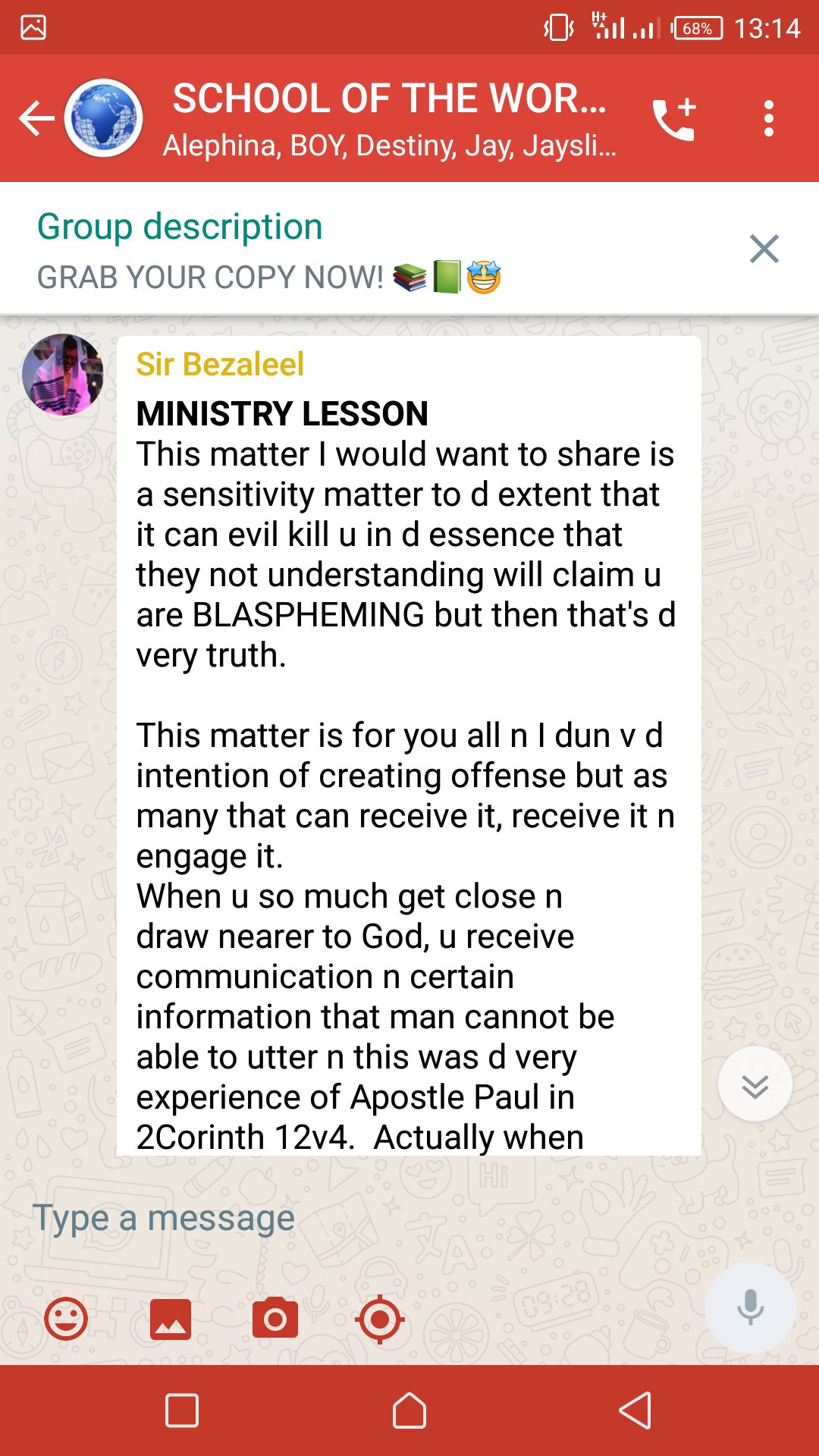
Task: Open recent apps from navigation bar
Action: (x=182, y=1410)
